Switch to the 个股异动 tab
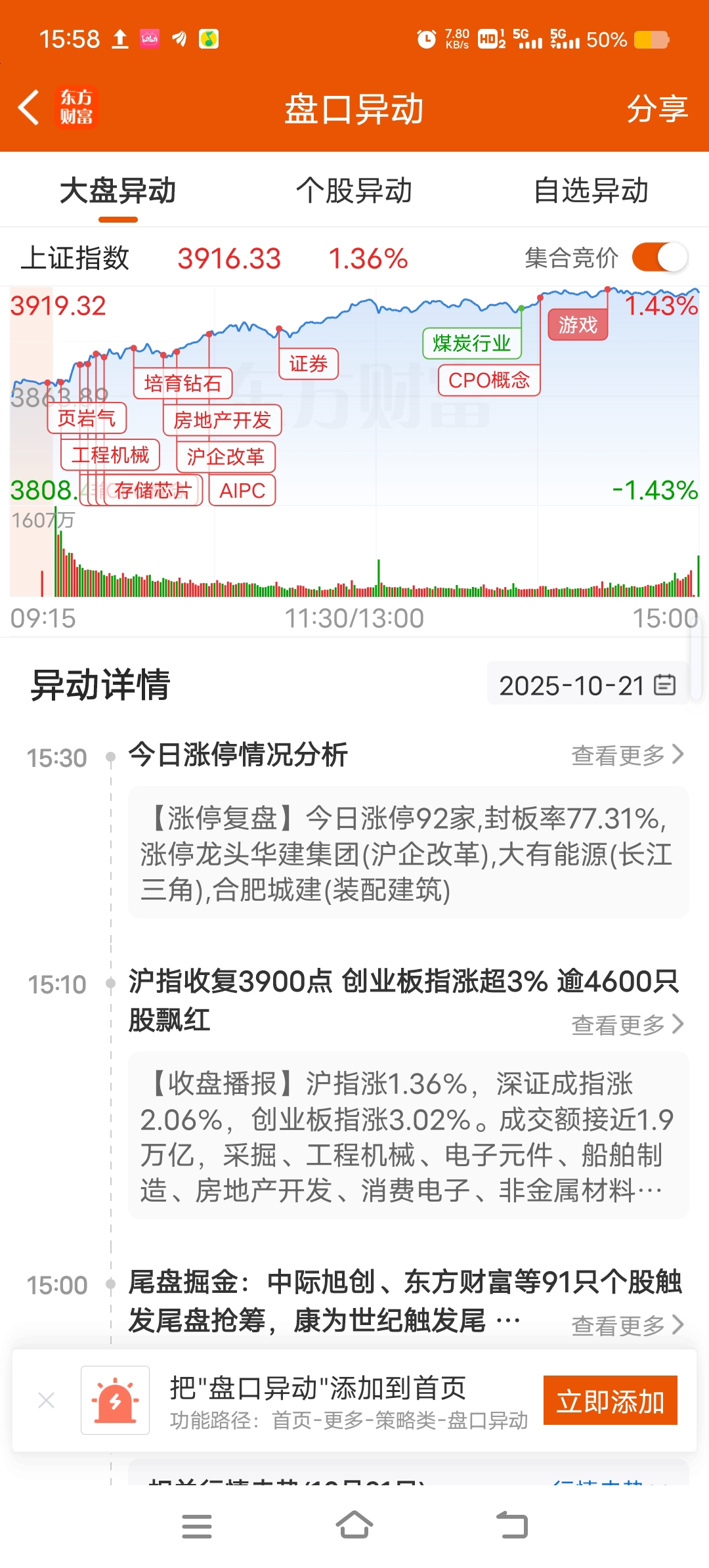 (354, 191)
